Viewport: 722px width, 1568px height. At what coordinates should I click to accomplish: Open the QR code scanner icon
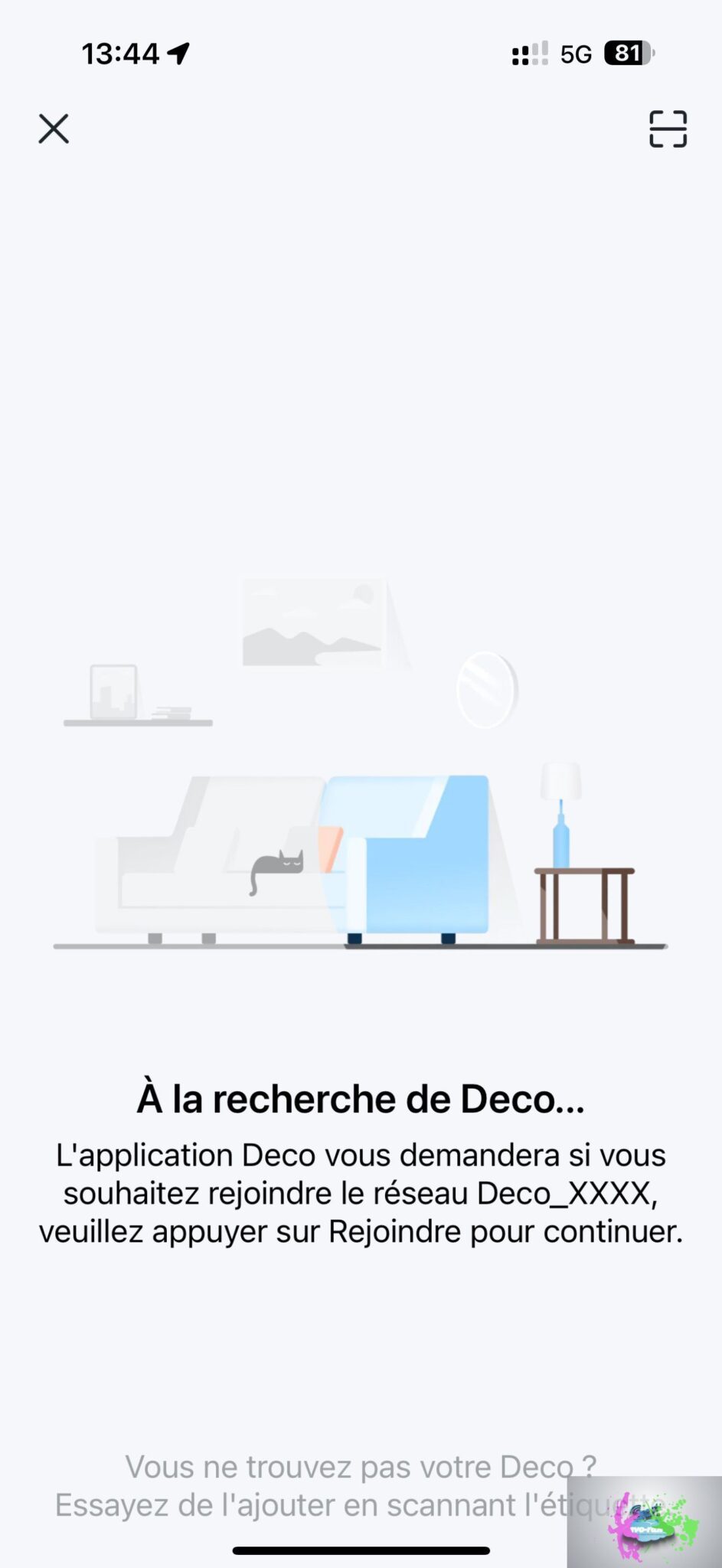(668, 129)
